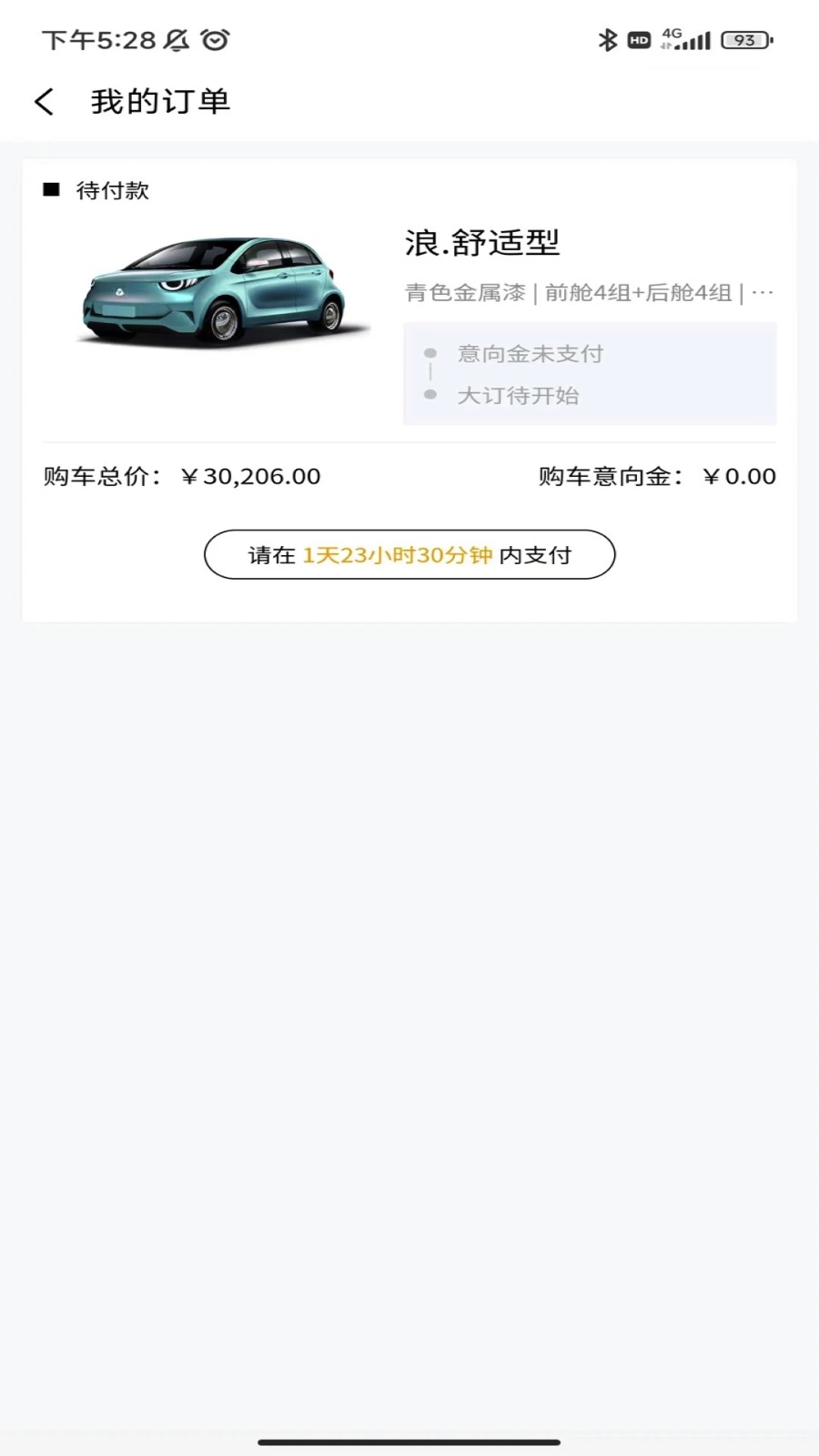Image resolution: width=819 pixels, height=1456 pixels.
Task: Tap the HD icon in the status bar
Action: pyautogui.click(x=638, y=40)
